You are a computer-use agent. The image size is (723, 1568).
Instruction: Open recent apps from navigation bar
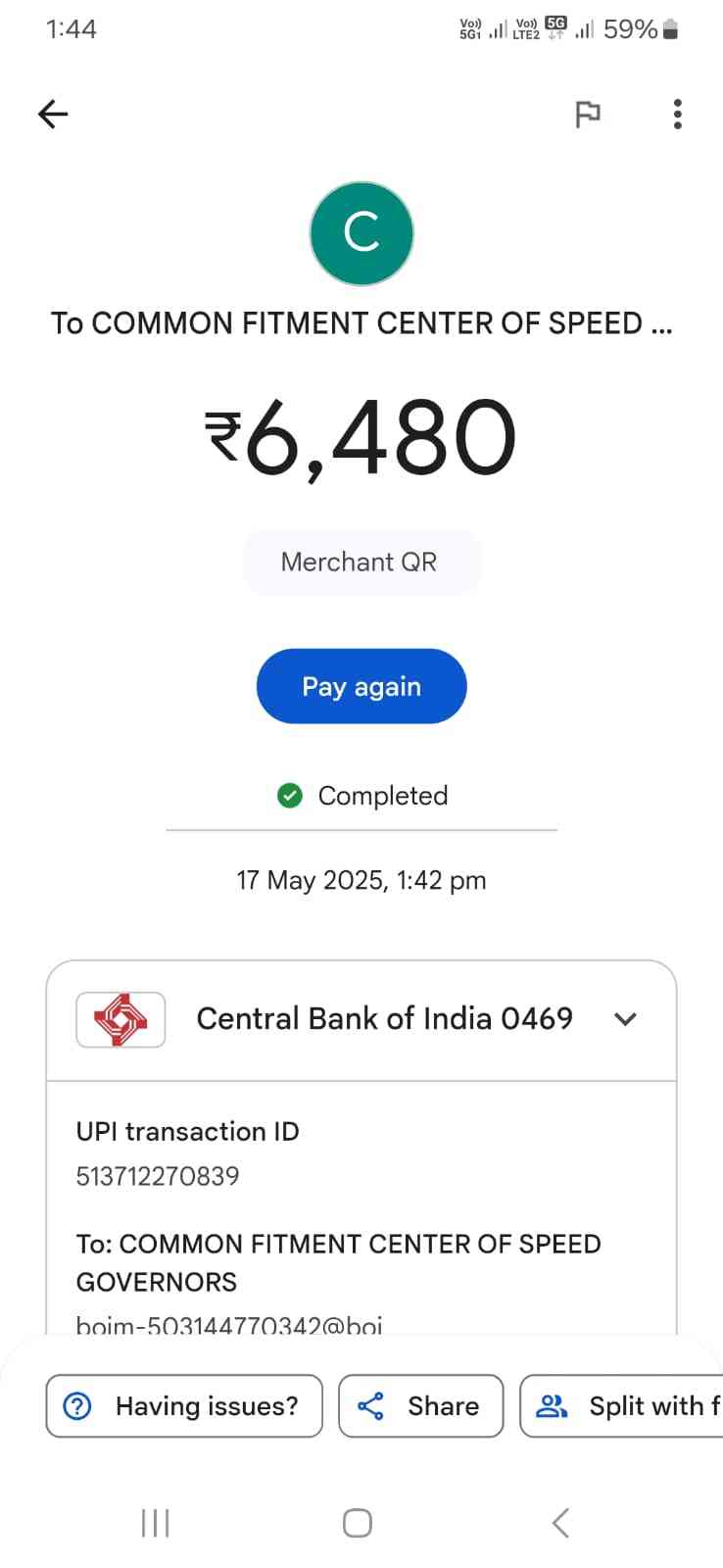pos(156,1523)
